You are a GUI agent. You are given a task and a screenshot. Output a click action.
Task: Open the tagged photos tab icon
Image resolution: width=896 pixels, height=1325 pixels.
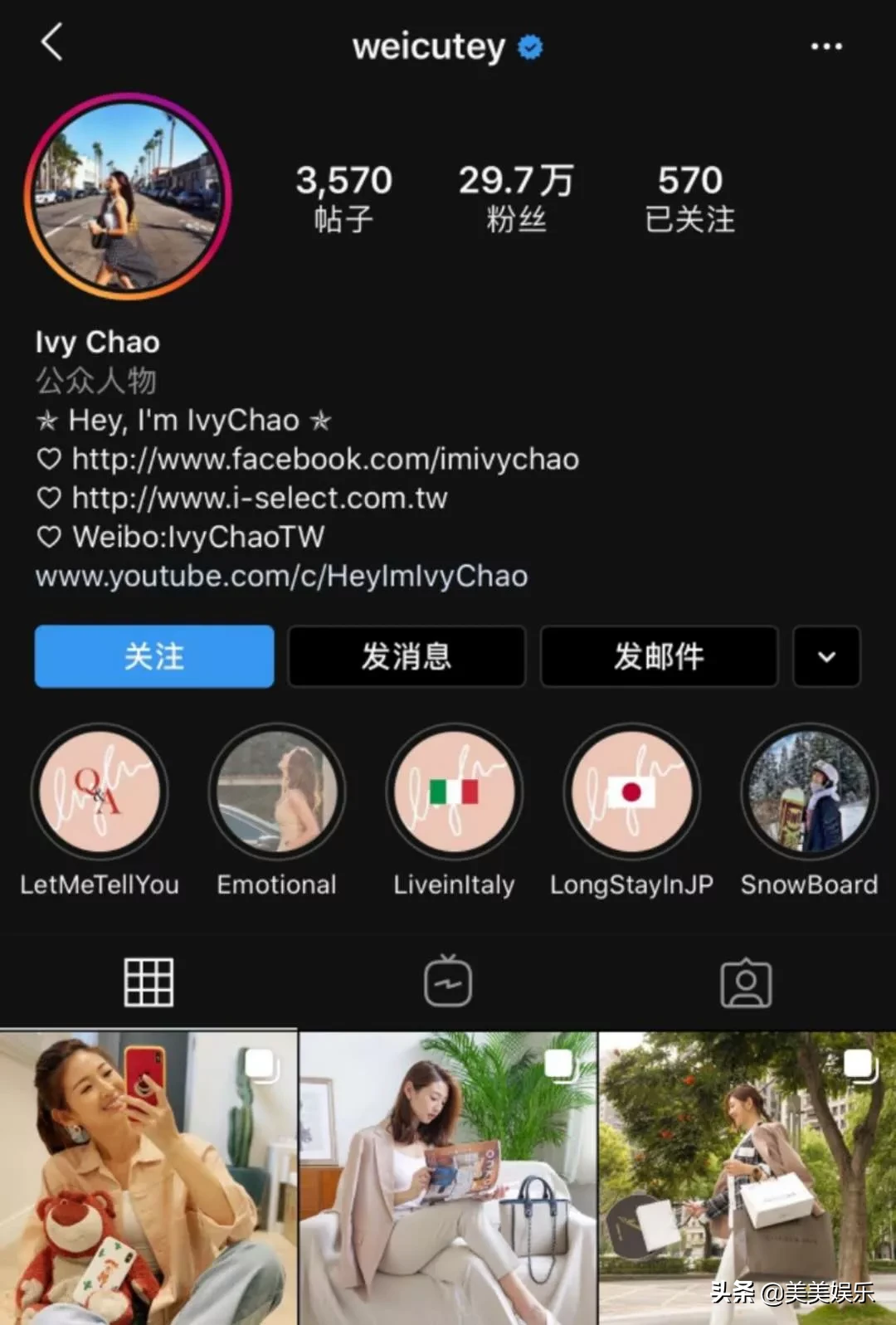[x=747, y=982]
